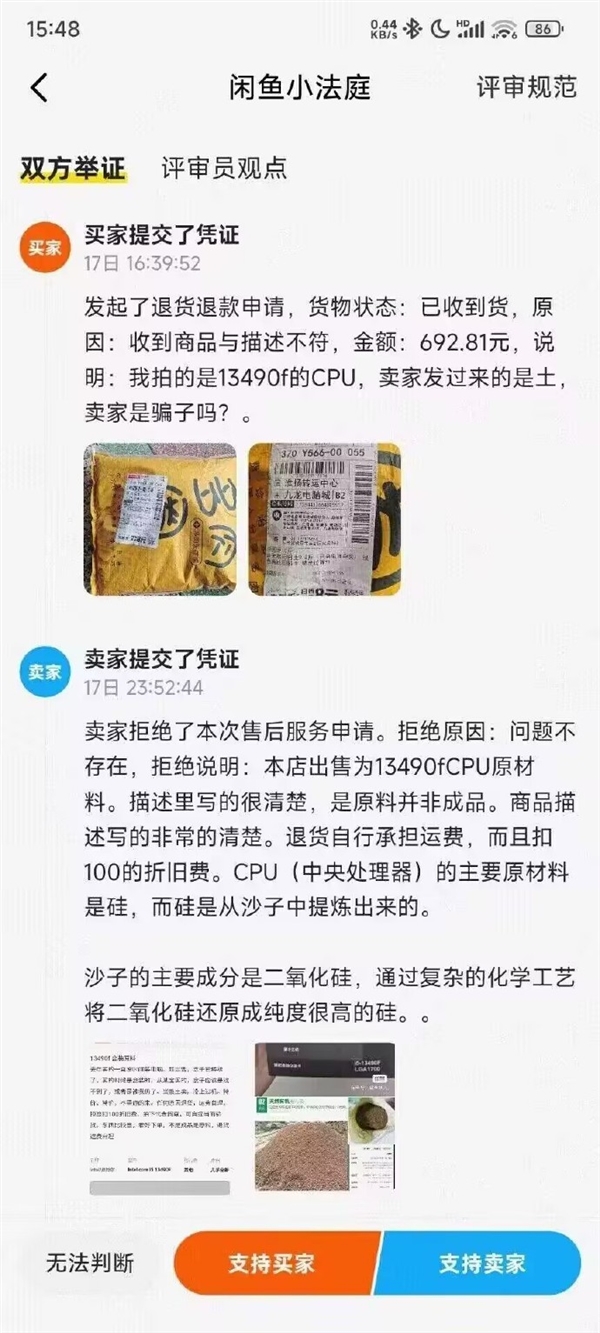Image resolution: width=600 pixels, height=1333 pixels.
Task: Vote 支持买家
Action: pyautogui.click(x=272, y=1263)
